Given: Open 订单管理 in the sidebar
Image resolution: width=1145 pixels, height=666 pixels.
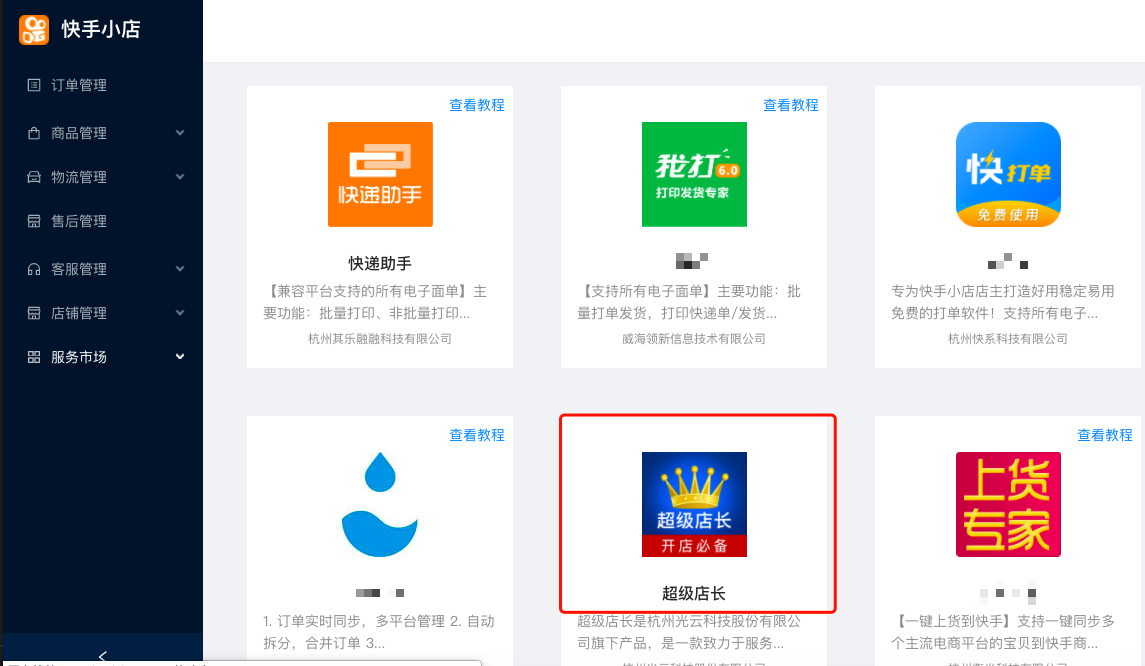Looking at the screenshot, I should [x=79, y=85].
